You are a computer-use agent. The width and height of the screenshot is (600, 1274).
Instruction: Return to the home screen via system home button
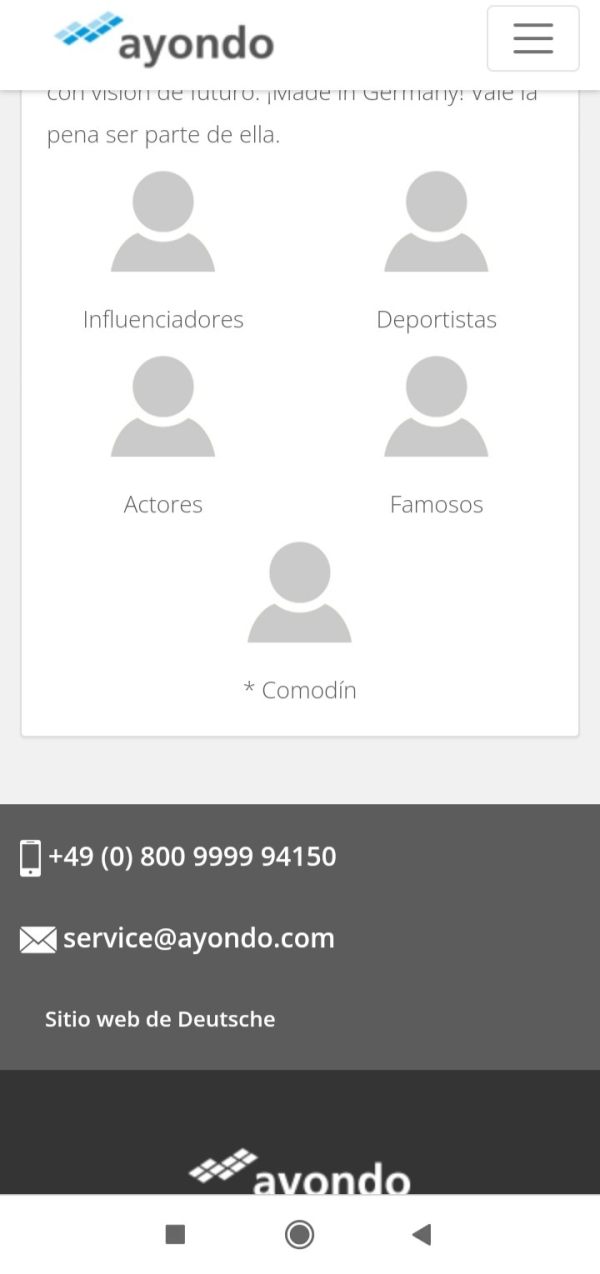pyautogui.click(x=299, y=1235)
